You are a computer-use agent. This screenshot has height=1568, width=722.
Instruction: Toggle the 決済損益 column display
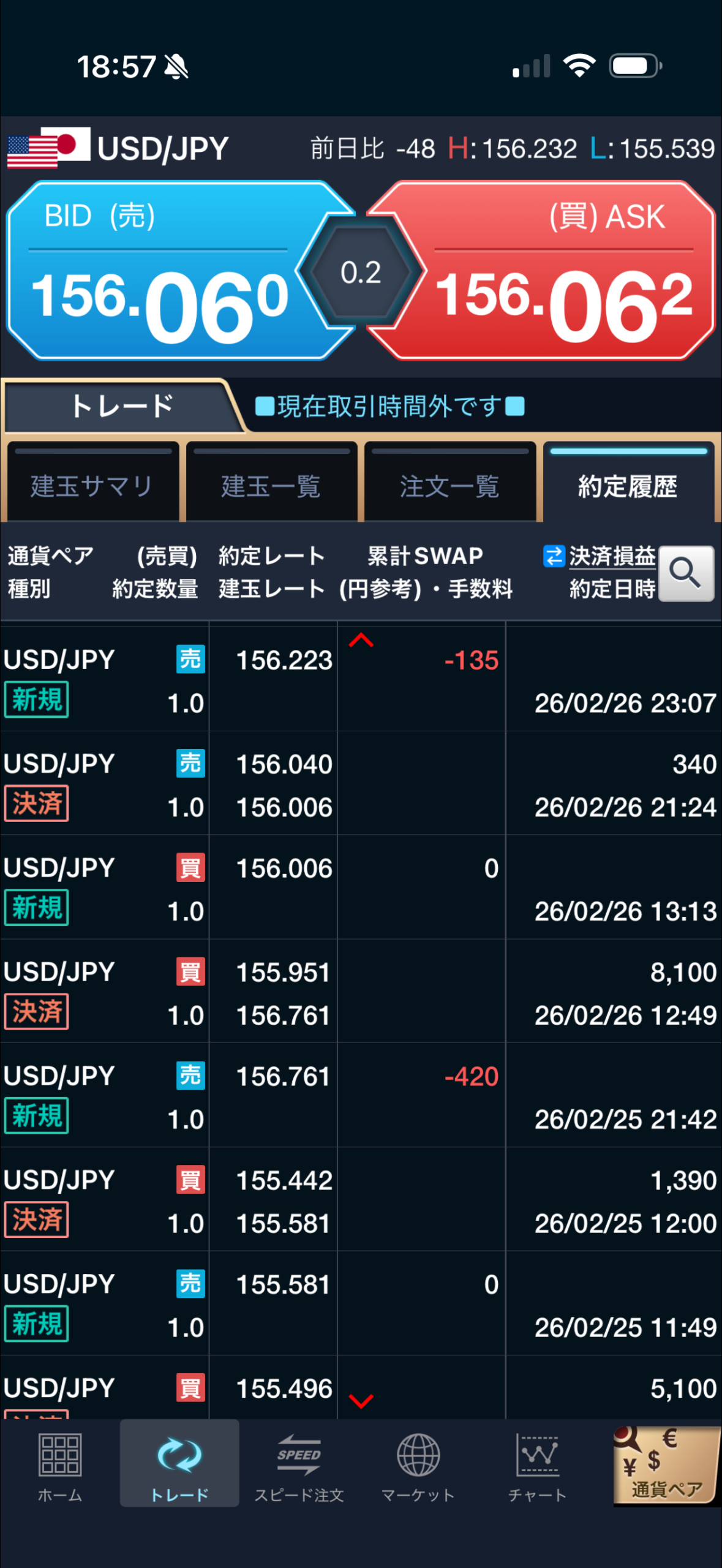(x=599, y=556)
